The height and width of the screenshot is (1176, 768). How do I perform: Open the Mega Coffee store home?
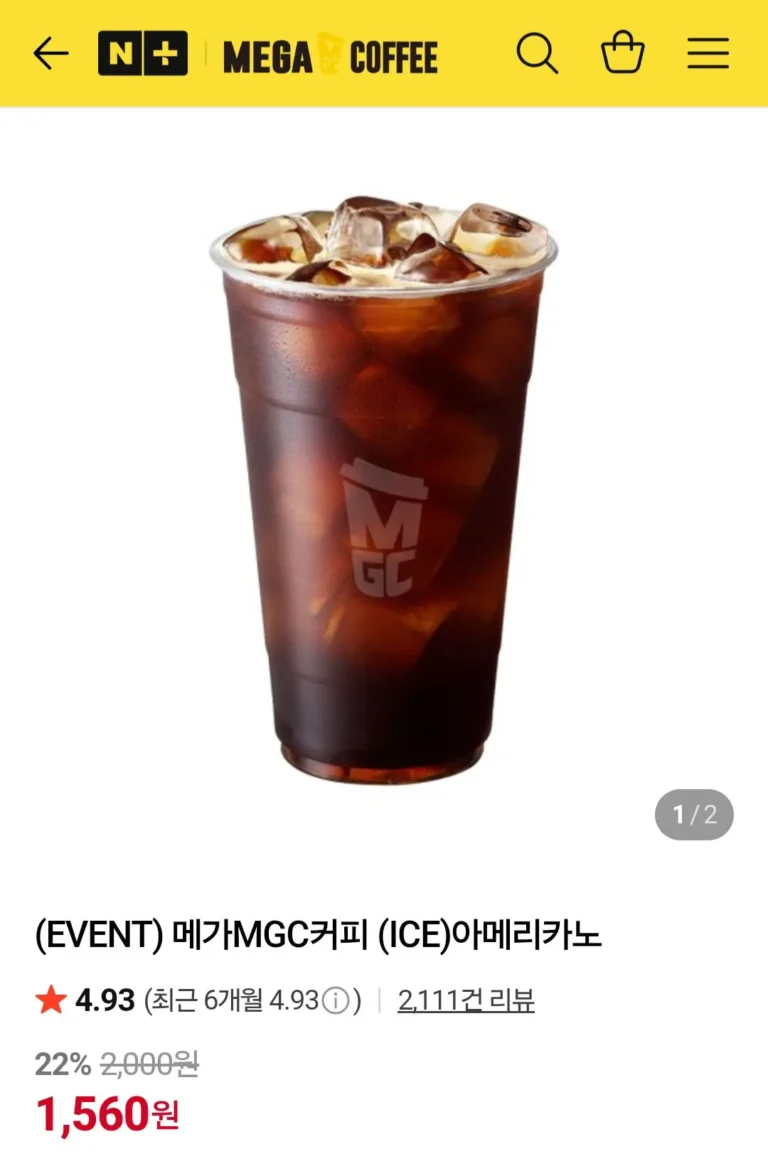(x=330, y=56)
